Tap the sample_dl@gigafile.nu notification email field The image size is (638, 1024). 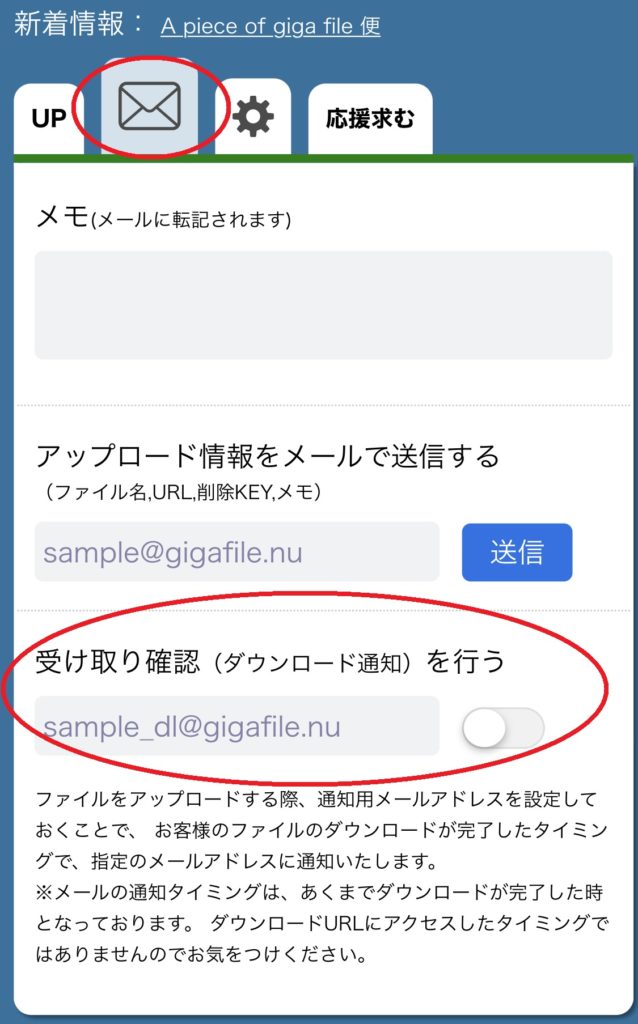[237, 726]
